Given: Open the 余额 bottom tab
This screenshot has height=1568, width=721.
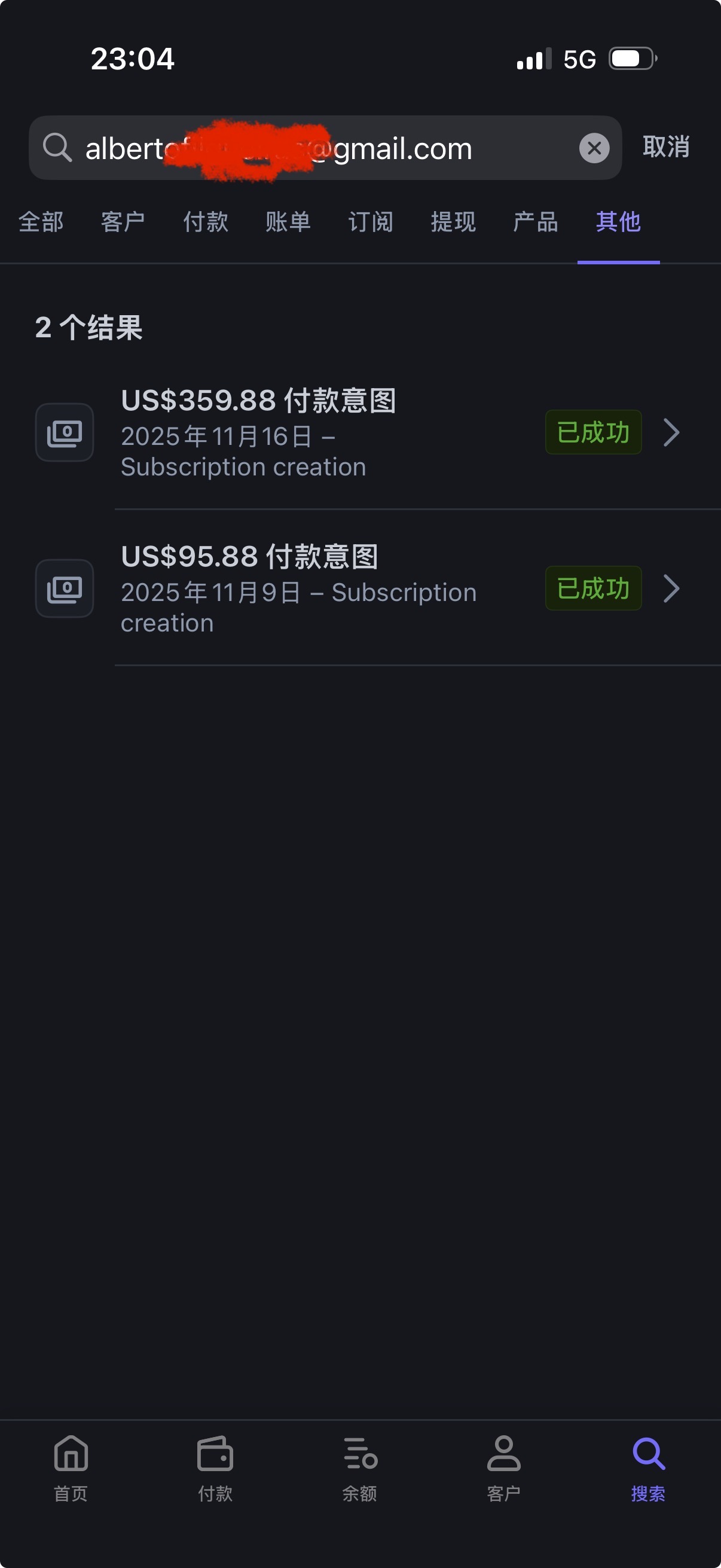Looking at the screenshot, I should 359,1468.
